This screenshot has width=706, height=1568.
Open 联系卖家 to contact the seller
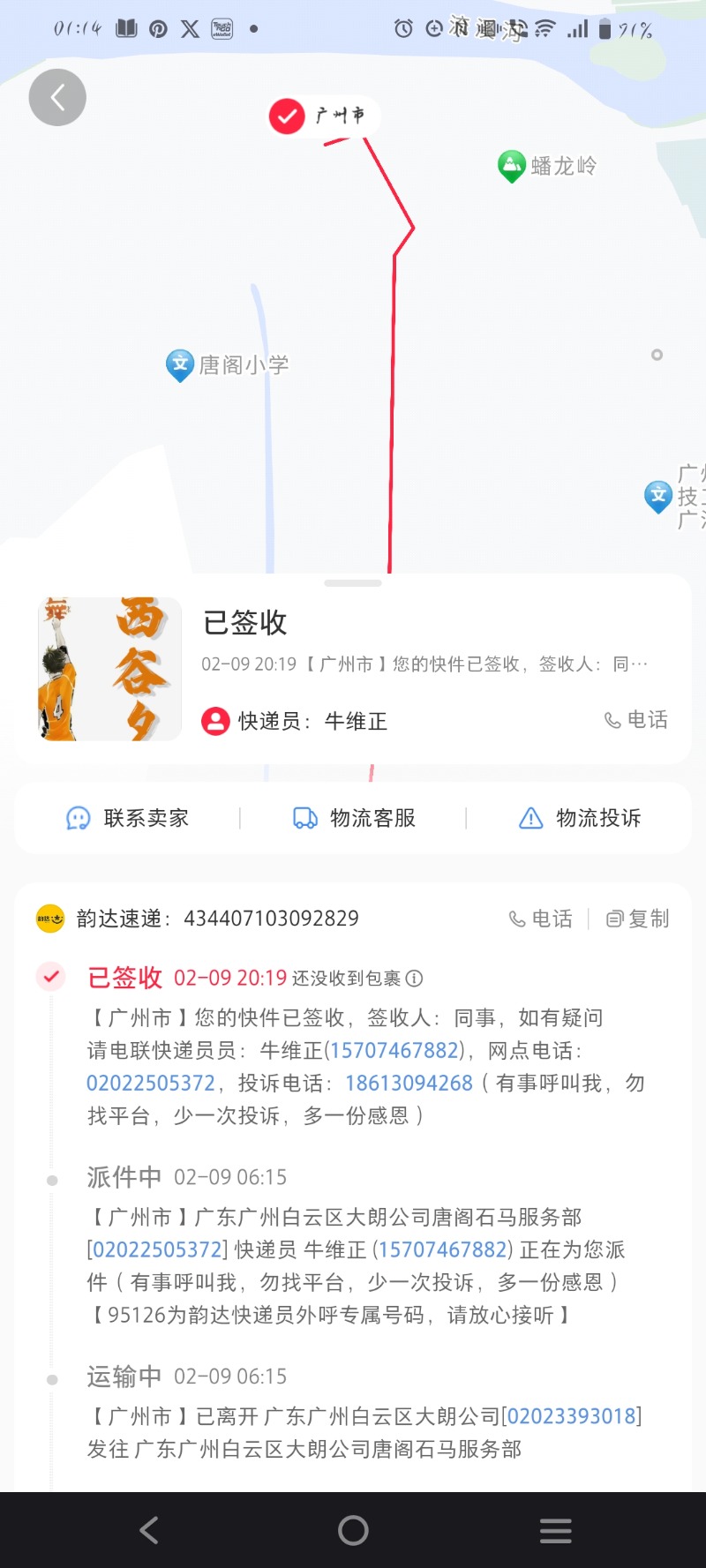point(128,818)
